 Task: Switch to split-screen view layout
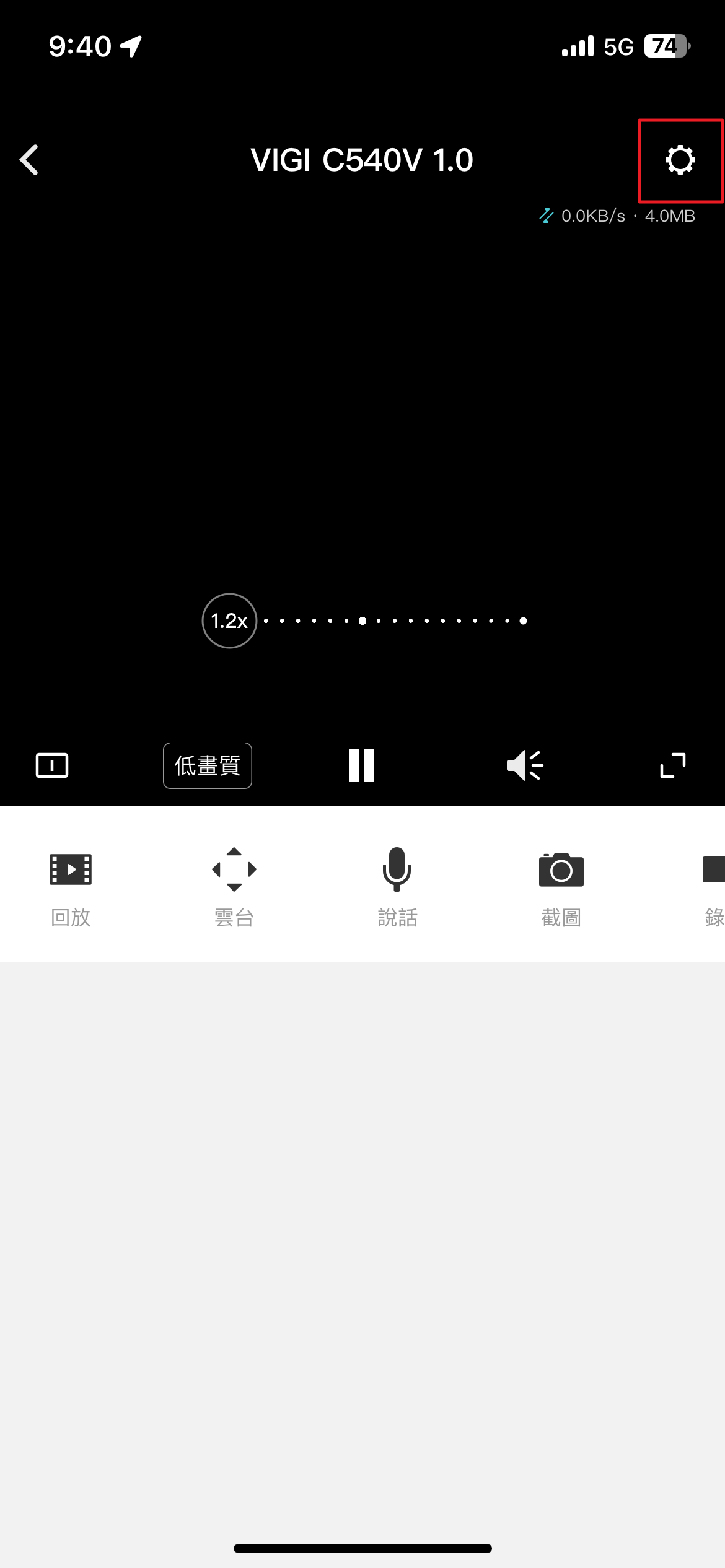tap(52, 765)
